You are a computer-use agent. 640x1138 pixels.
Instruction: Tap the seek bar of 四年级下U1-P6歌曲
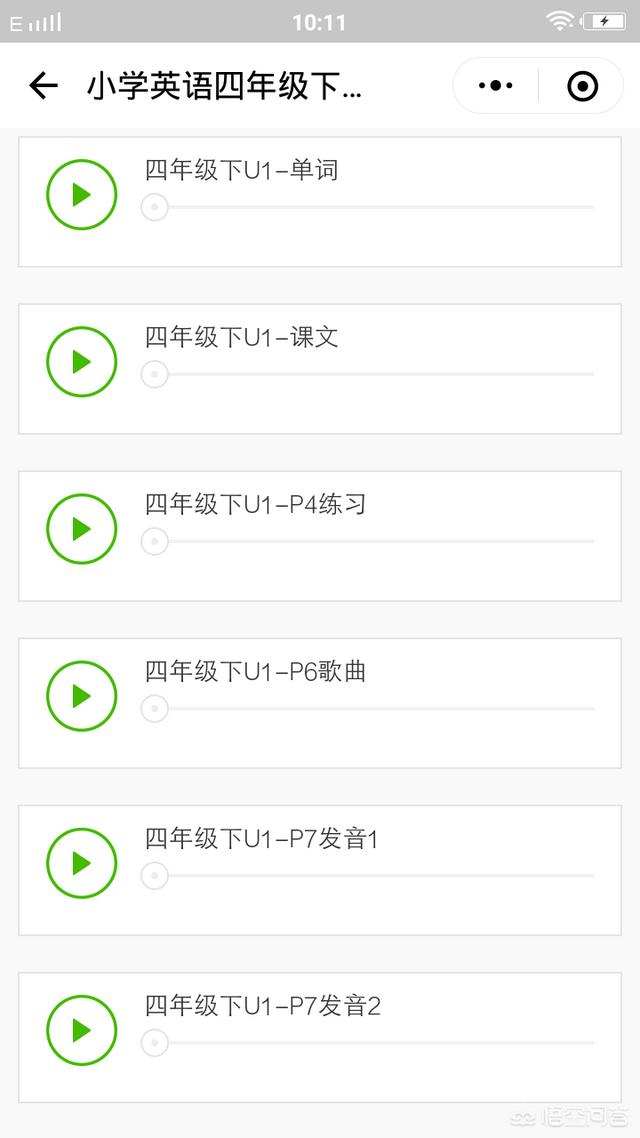[x=368, y=709]
